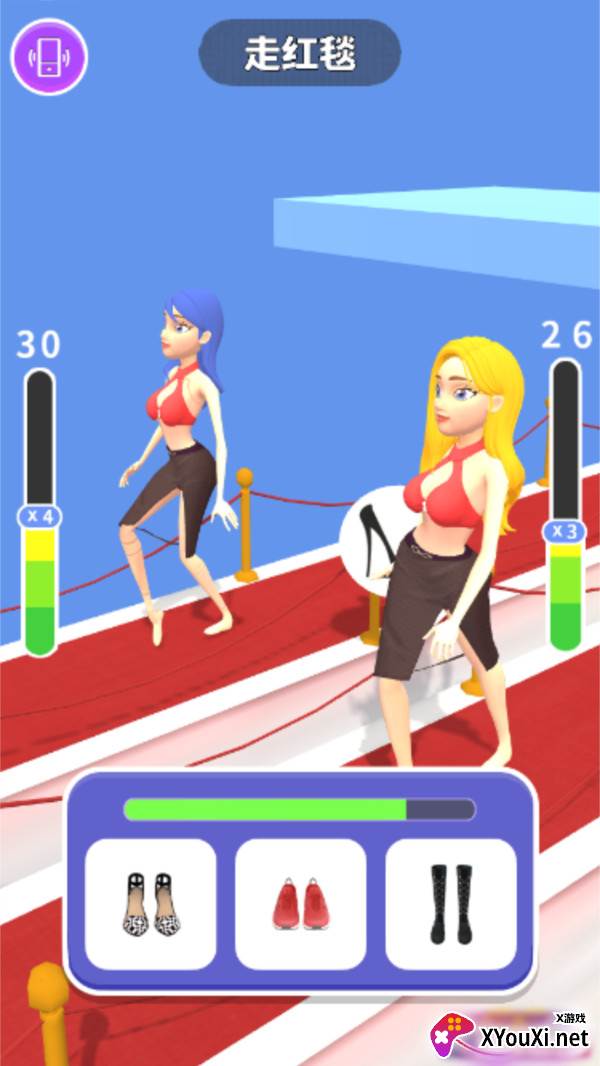Choose the red sneakers
This screenshot has height=1066, width=600.
coord(301,904)
